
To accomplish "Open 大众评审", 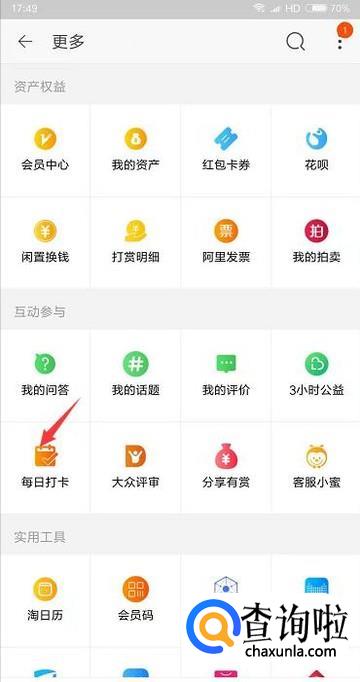I will coord(136,466).
